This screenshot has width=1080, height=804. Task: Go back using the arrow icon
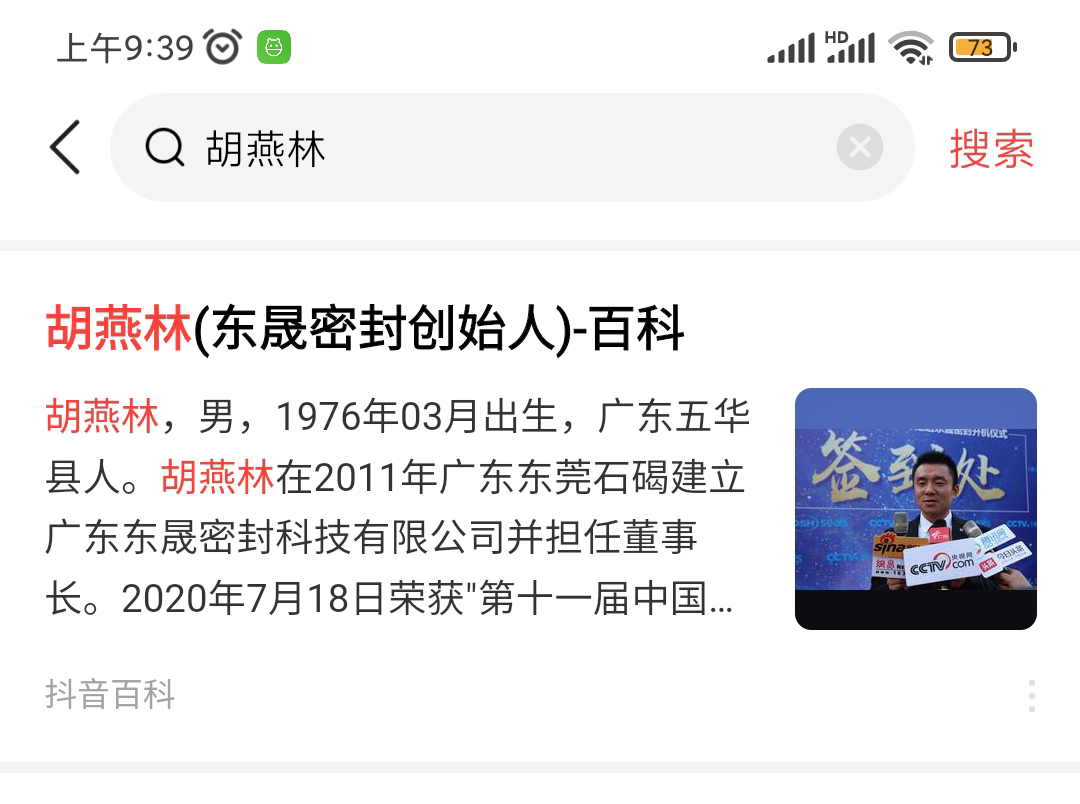pyautogui.click(x=65, y=148)
